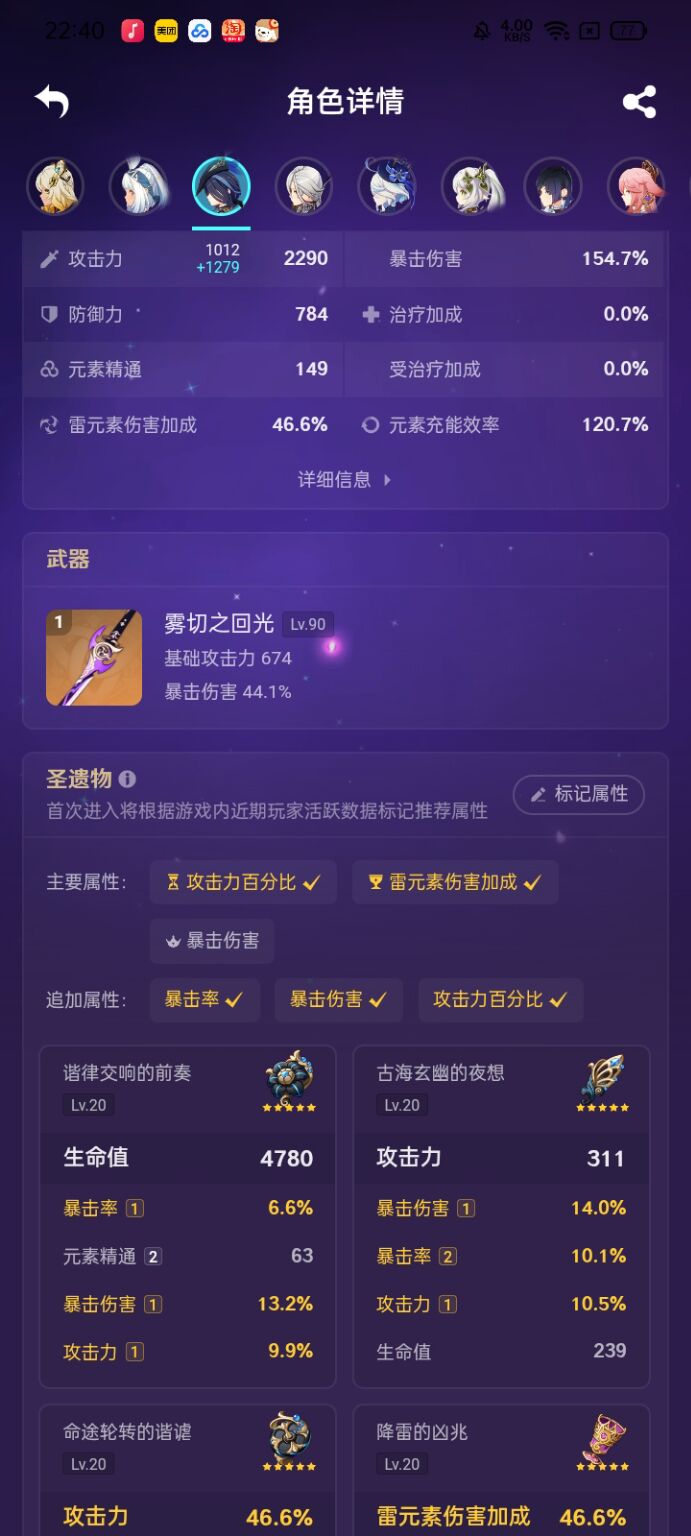Image resolution: width=691 pixels, height=1536 pixels.
Task: Select the first blonde character avatar
Action: (55, 187)
